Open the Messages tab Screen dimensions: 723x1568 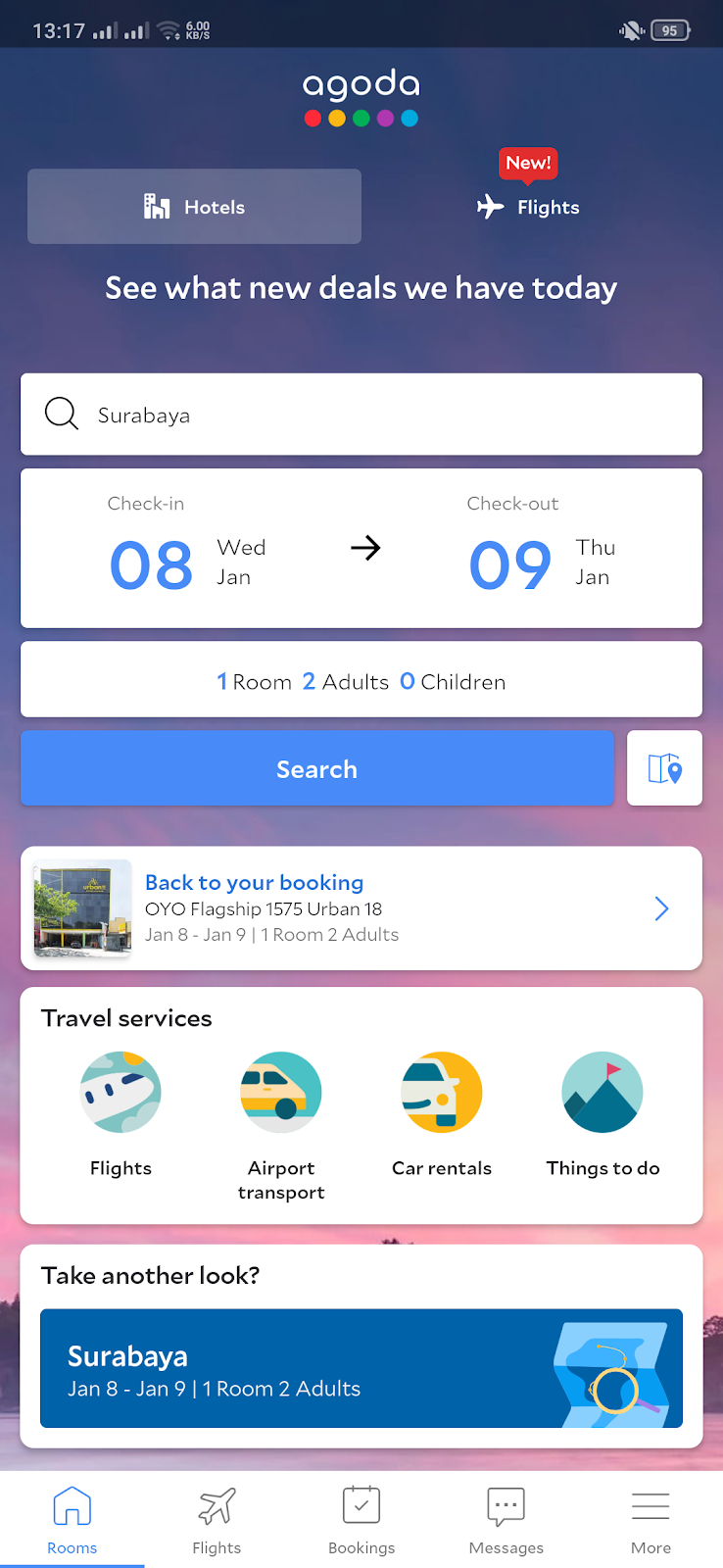pyautogui.click(x=506, y=1519)
